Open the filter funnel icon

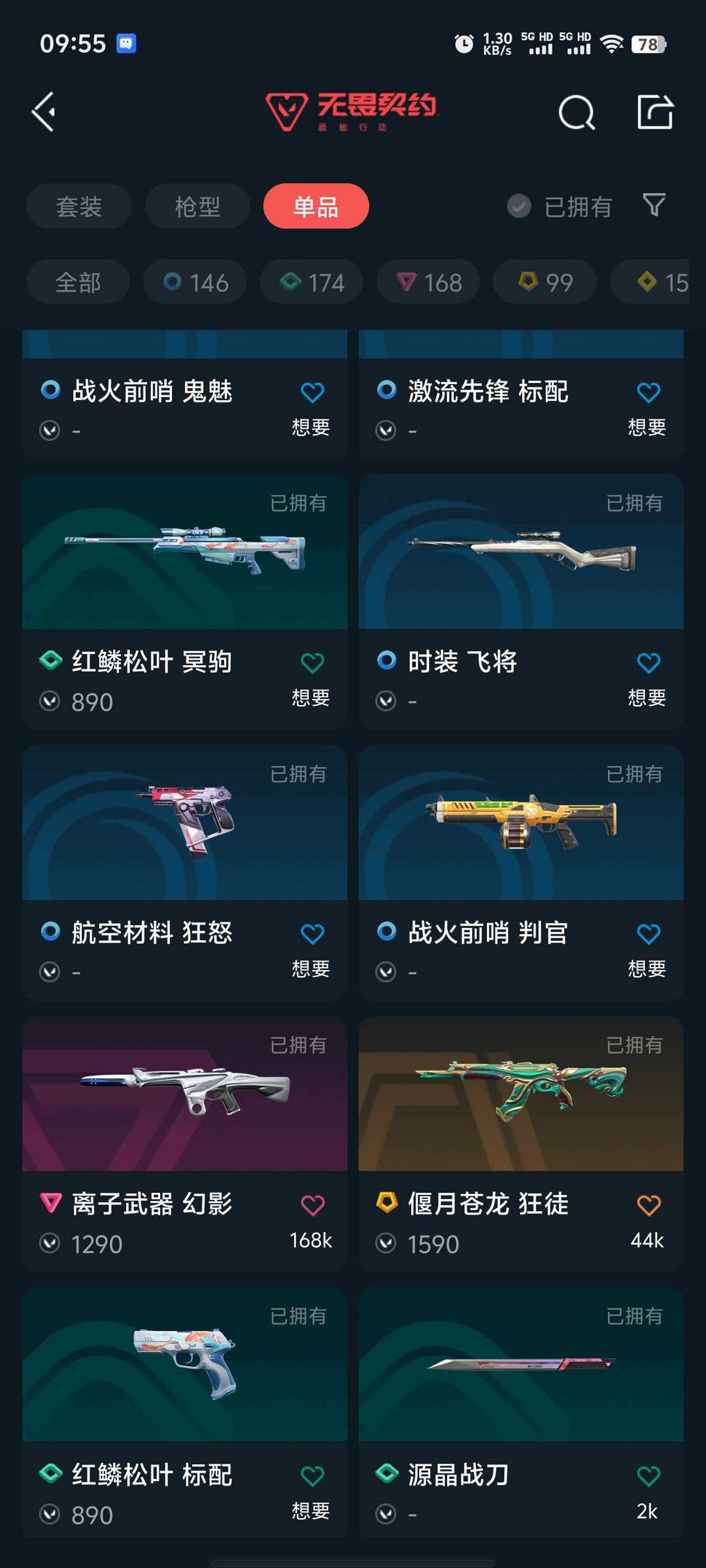(x=654, y=205)
